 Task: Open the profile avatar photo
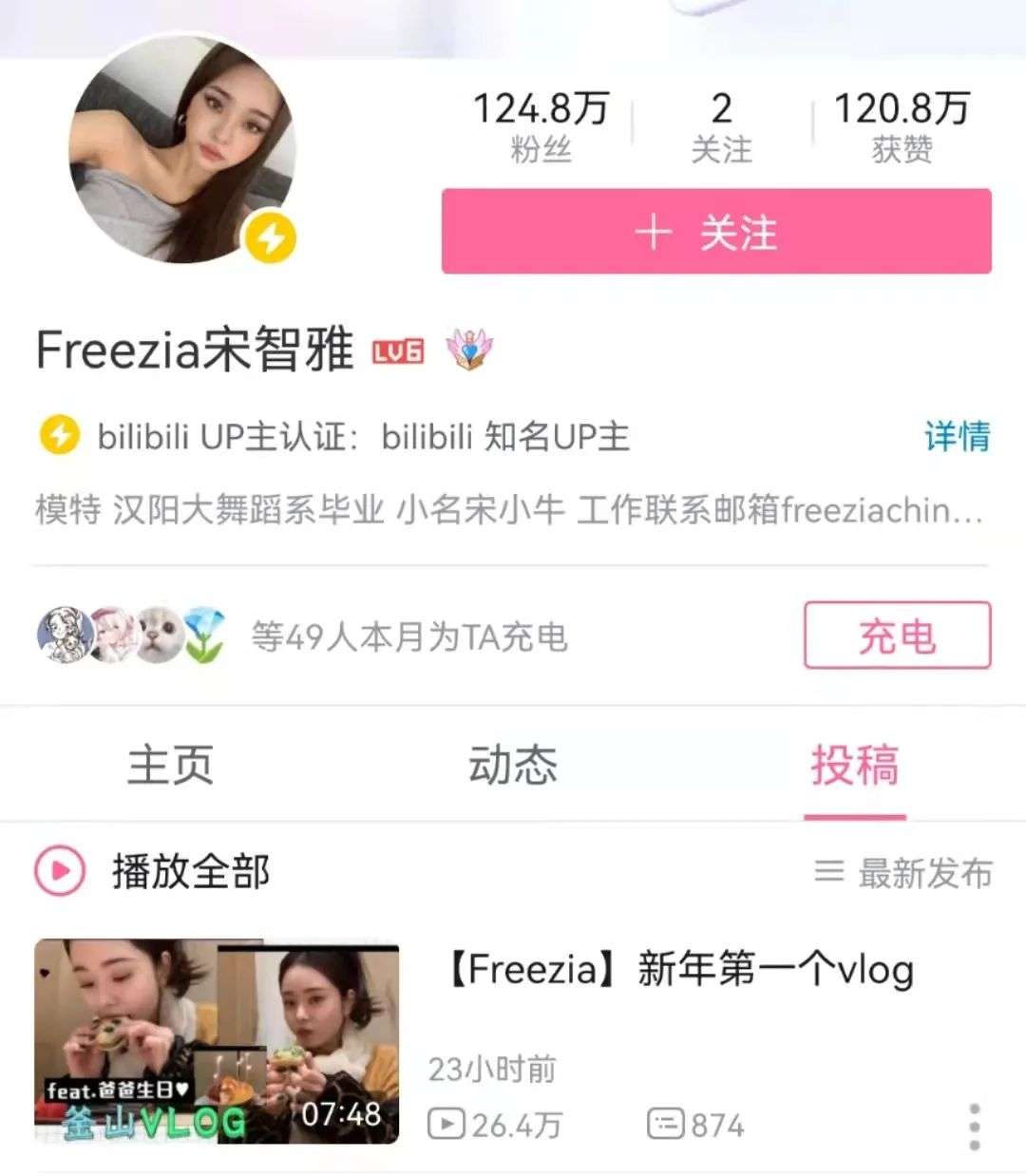182,150
